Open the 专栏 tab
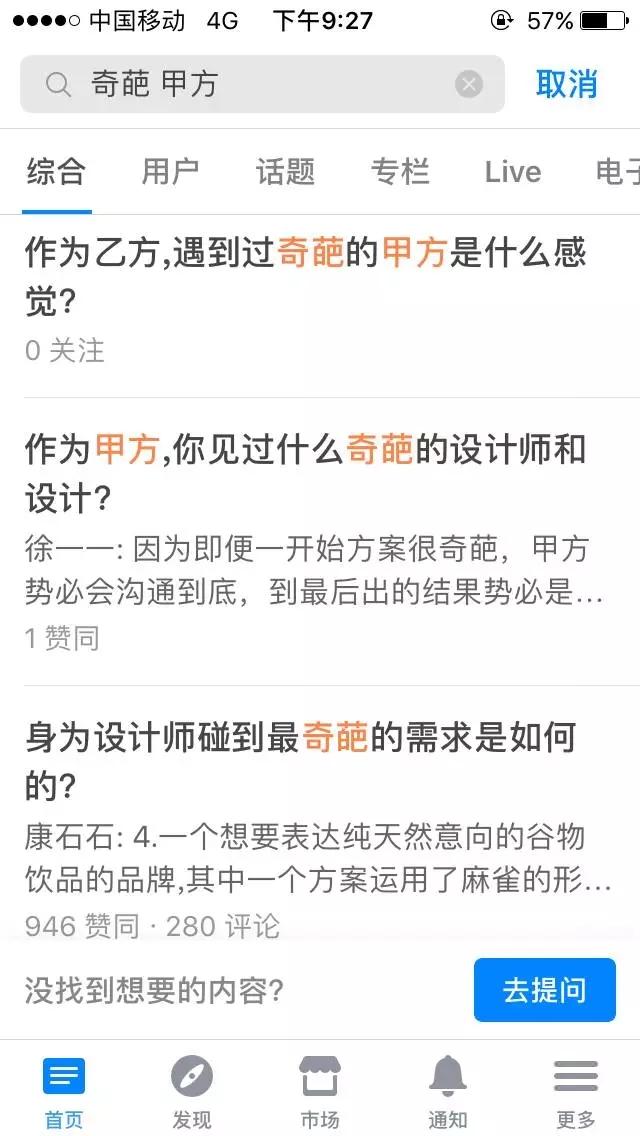640x1136 pixels. click(400, 172)
